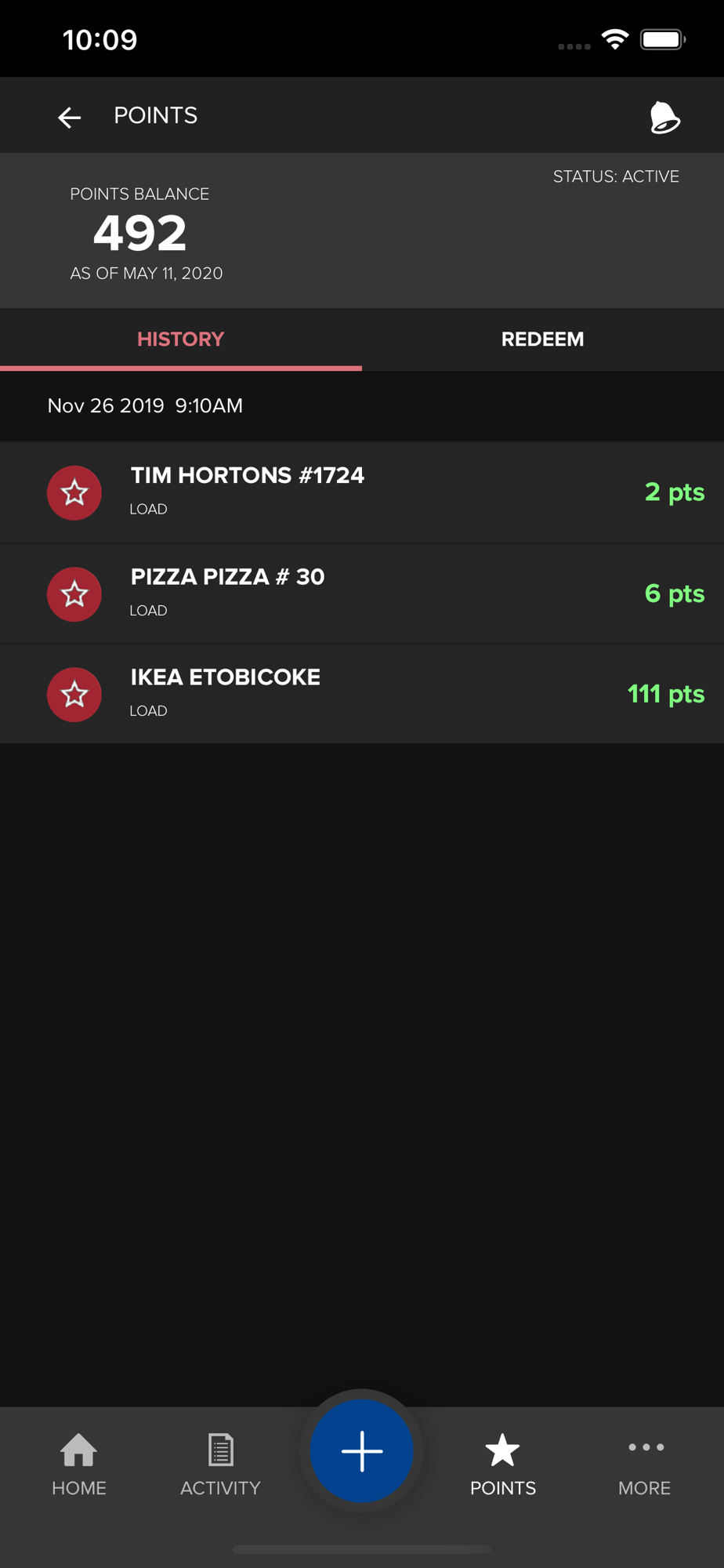The height and width of the screenshot is (1568, 724).
Task: View the Pizza Pizza # 30 transaction
Action: (362, 593)
